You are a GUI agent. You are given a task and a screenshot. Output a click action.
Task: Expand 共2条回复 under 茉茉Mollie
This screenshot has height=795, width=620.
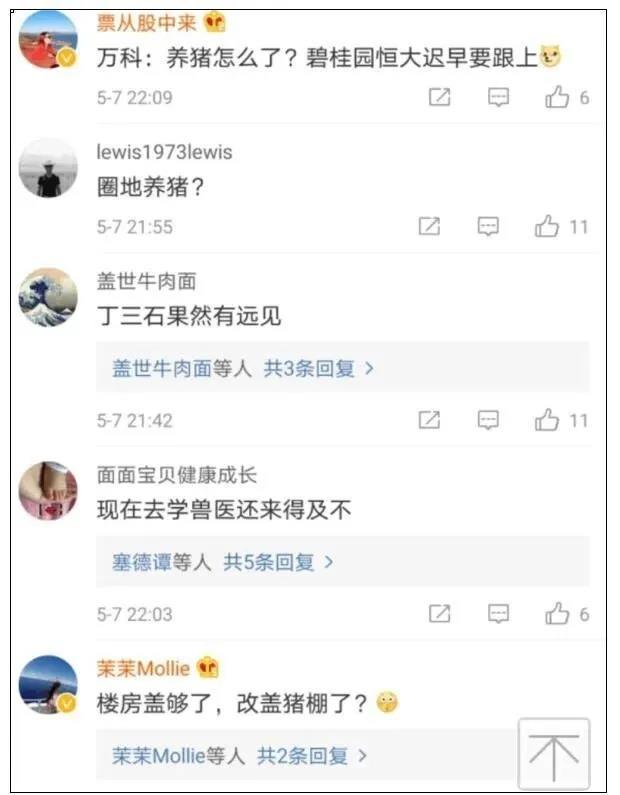pos(312,756)
